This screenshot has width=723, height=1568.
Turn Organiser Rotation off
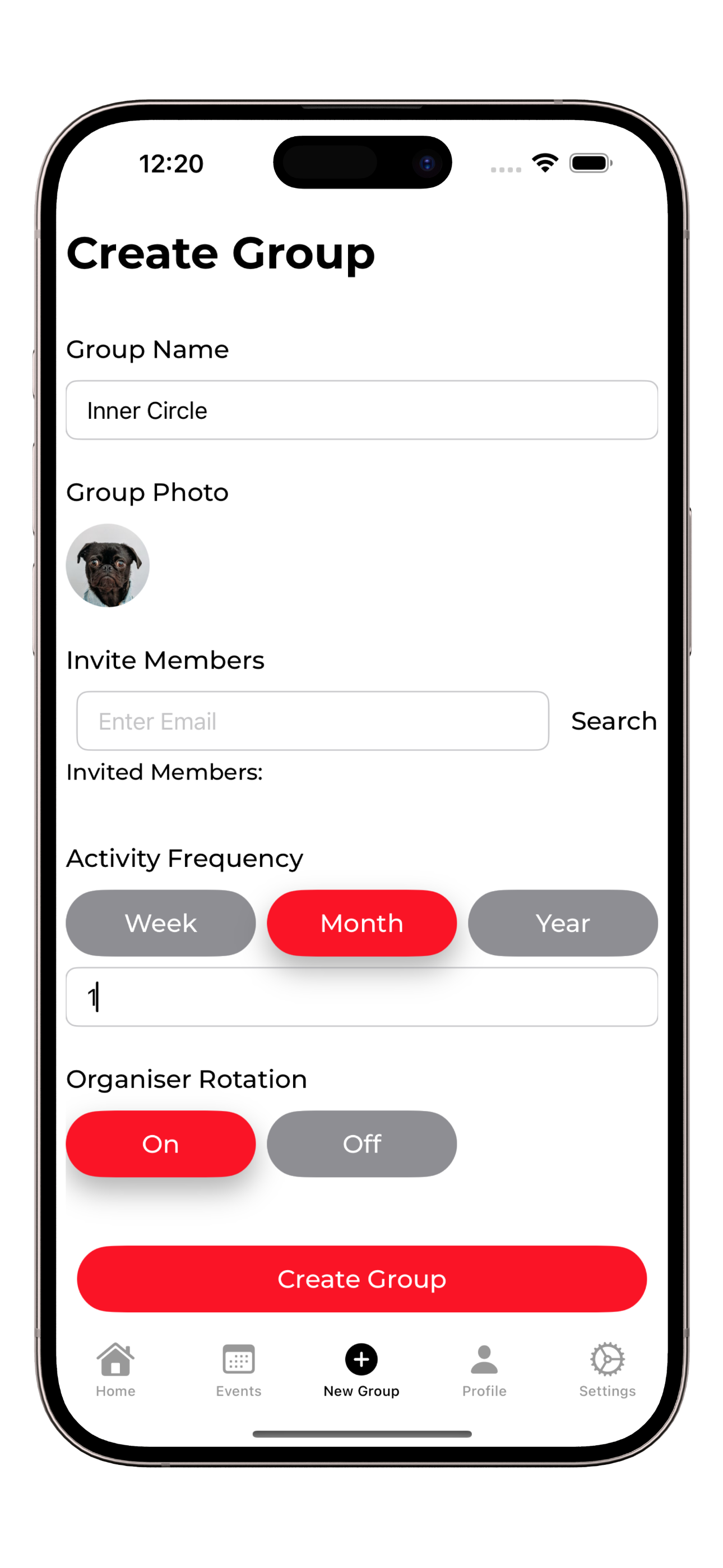(361, 1143)
